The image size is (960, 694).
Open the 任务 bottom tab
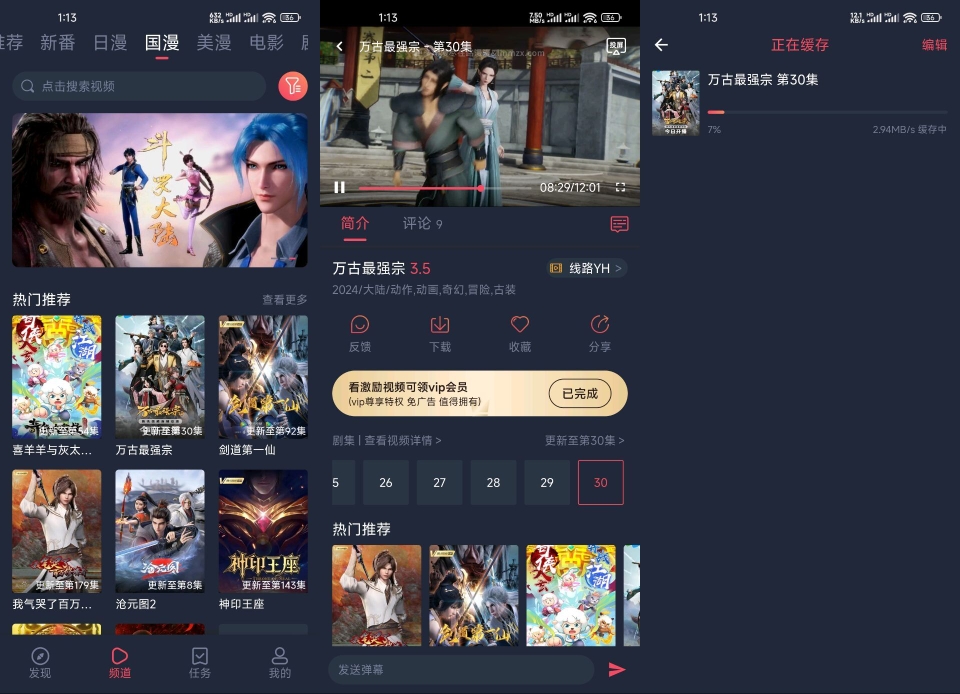click(x=200, y=662)
